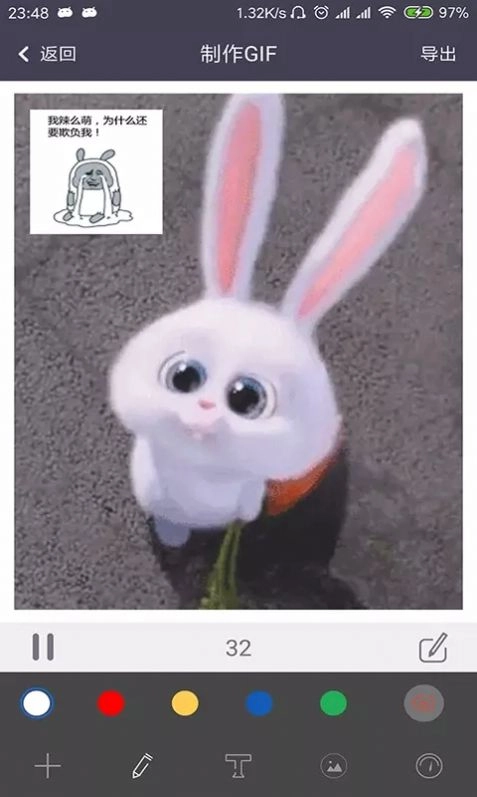Choose the yellow color swatch

(185, 703)
